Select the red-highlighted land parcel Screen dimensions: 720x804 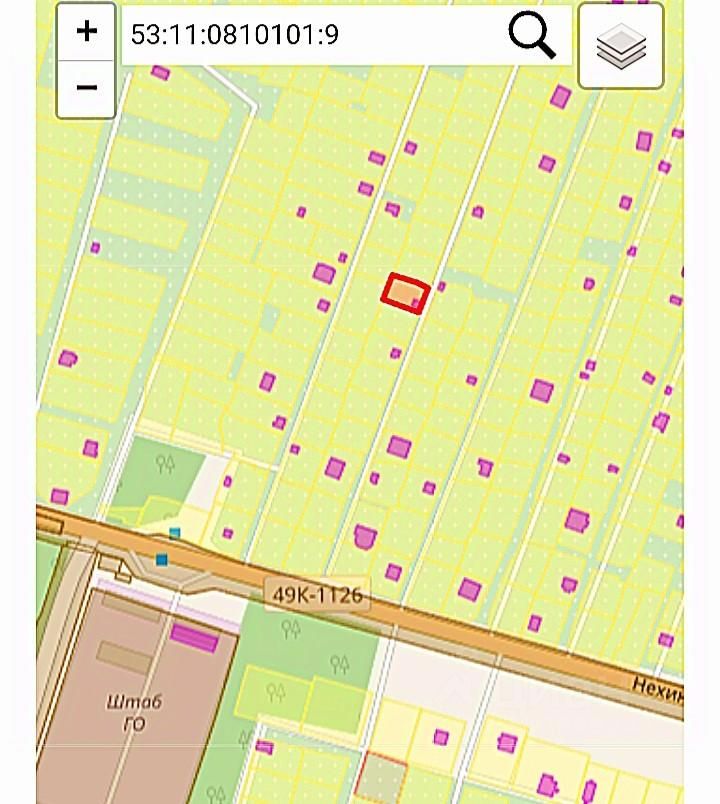(406, 293)
